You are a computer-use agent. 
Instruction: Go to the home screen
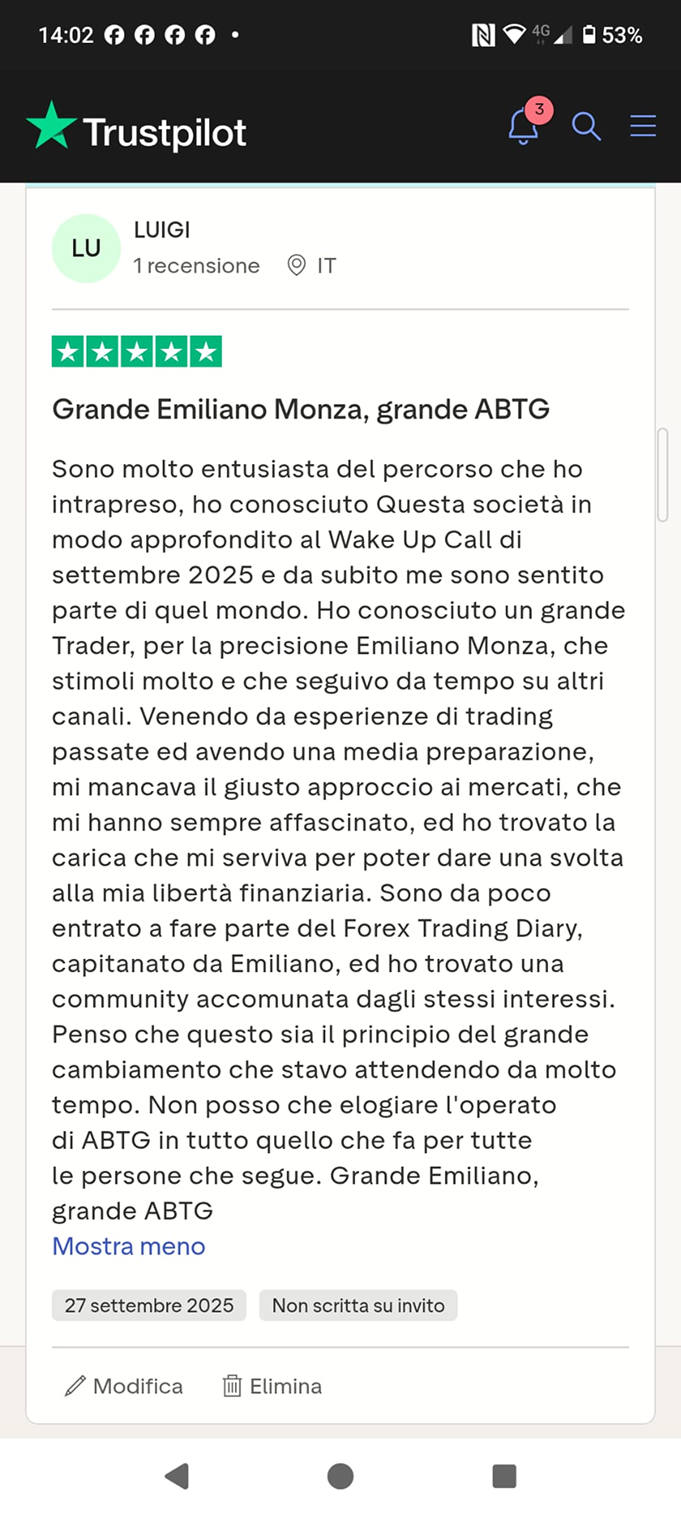pyautogui.click(x=340, y=1476)
